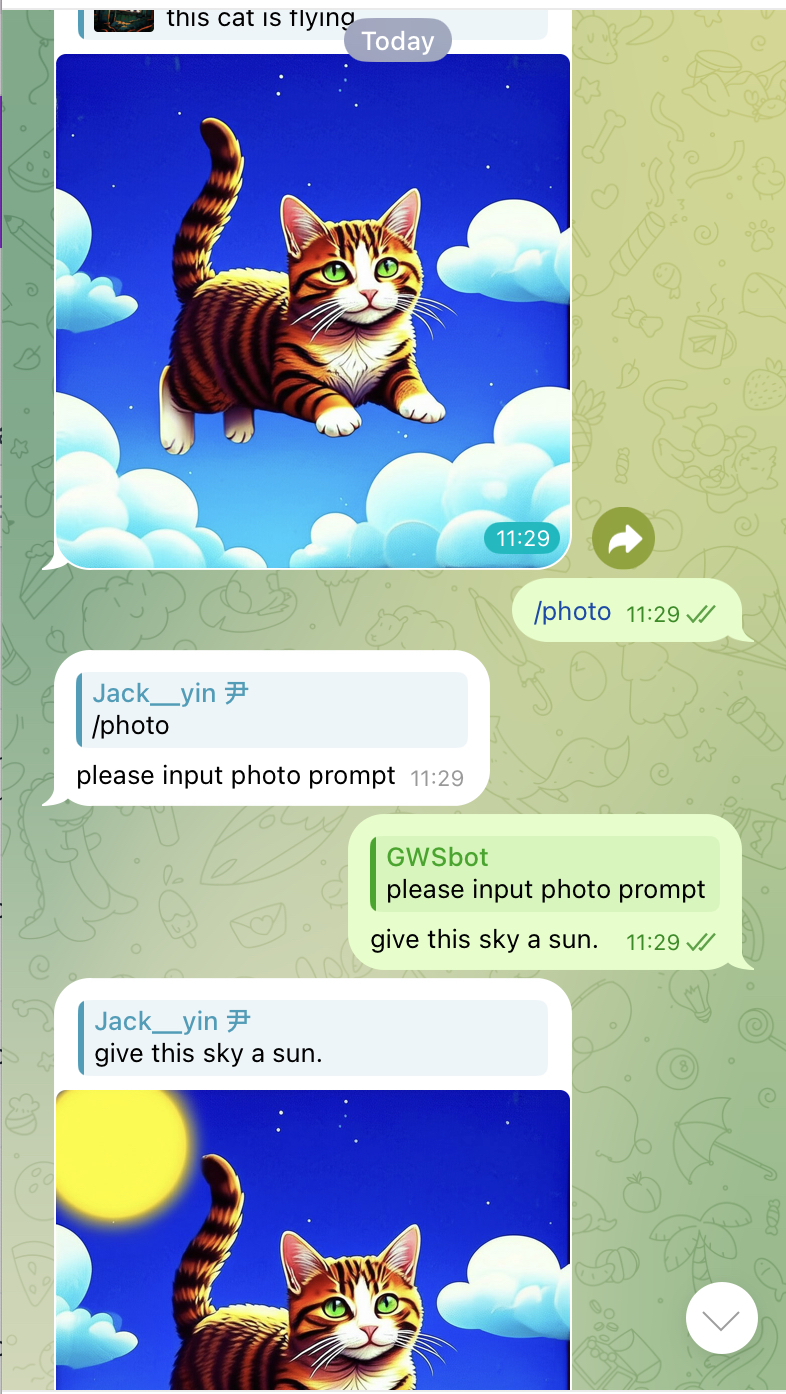This screenshot has width=786, height=1394.
Task: Jump to the latest message
Action: click(721, 1318)
